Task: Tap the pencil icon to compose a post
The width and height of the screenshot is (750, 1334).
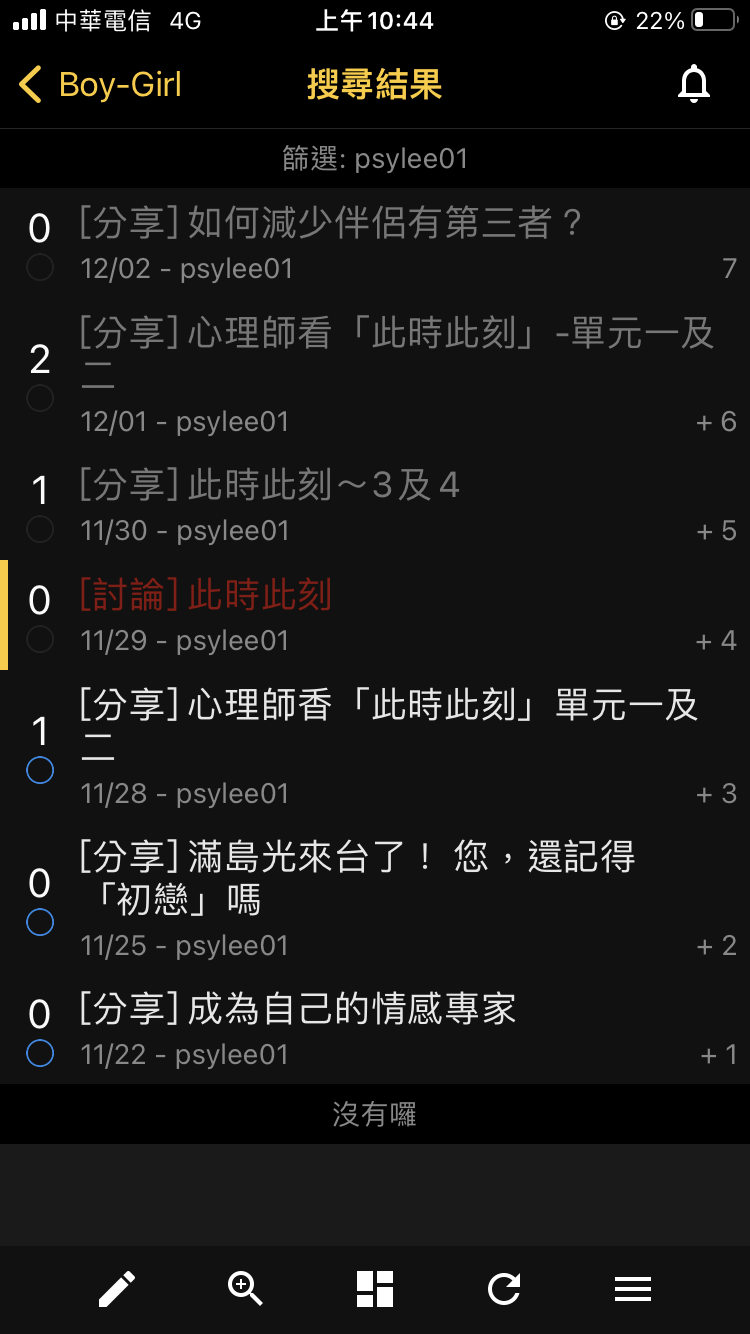Action: coord(117,1289)
